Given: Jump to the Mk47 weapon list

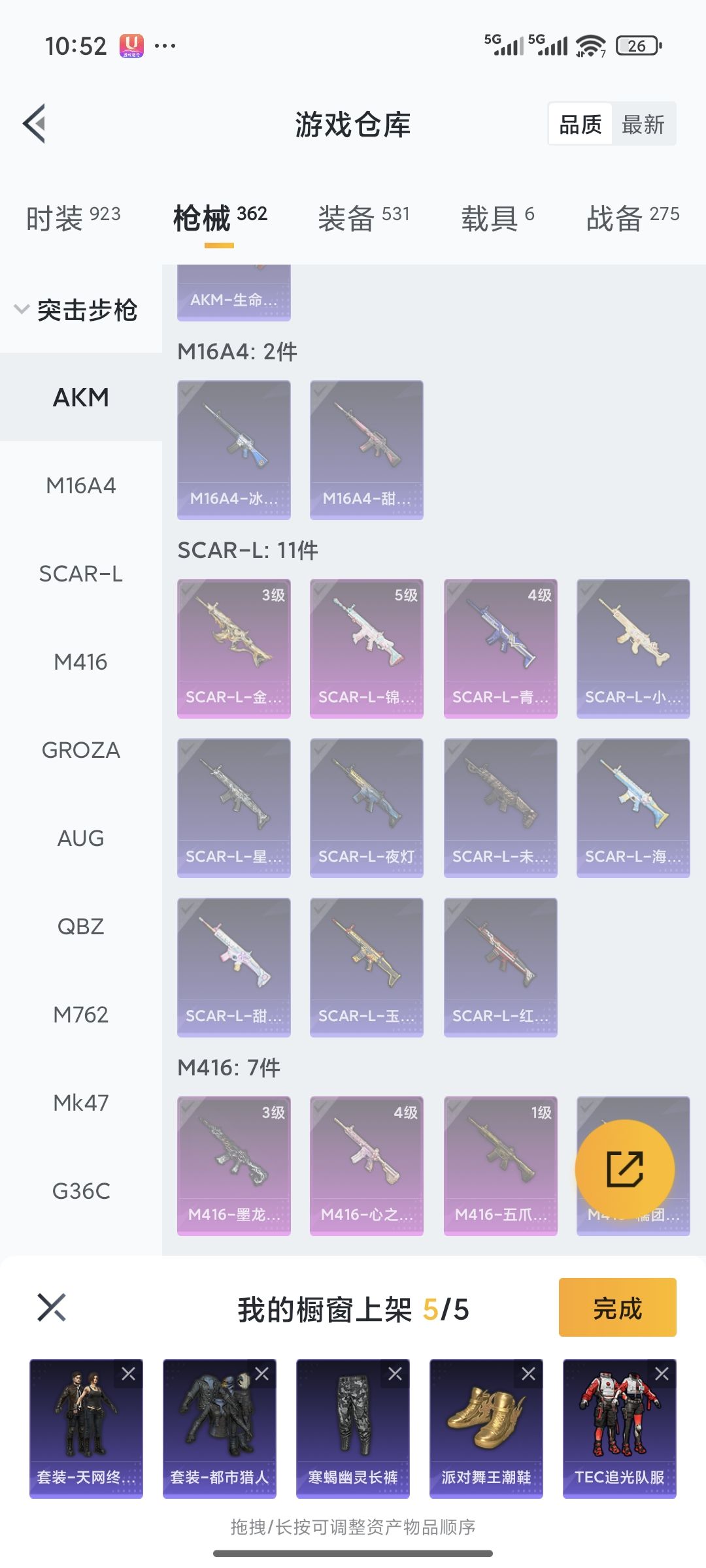Looking at the screenshot, I should pos(81,1103).
